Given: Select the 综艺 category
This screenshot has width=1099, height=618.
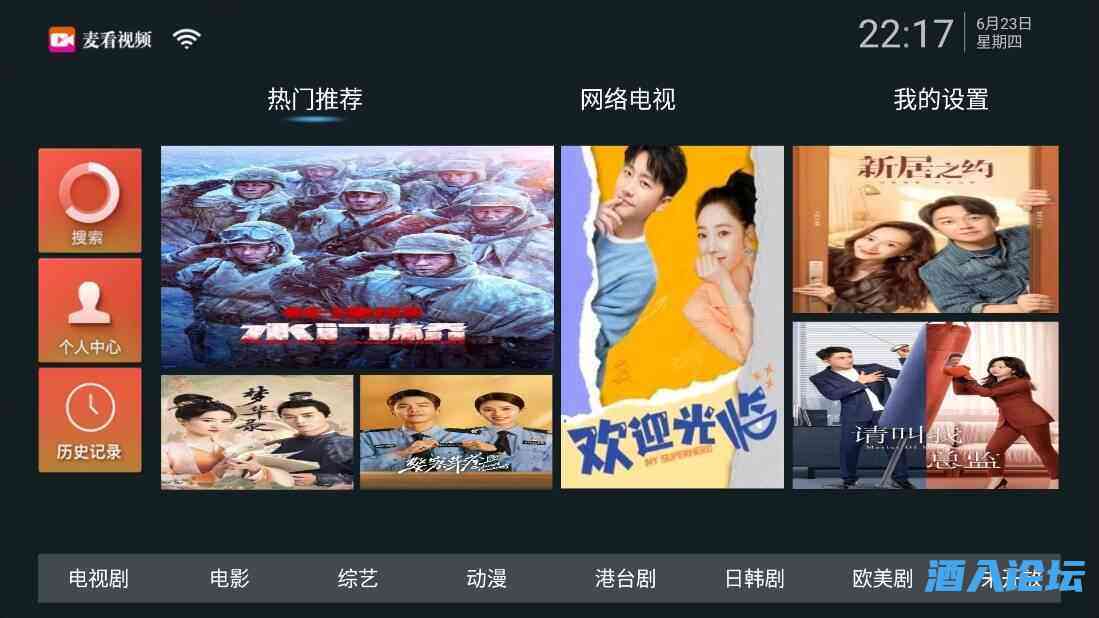Looking at the screenshot, I should [x=357, y=579].
